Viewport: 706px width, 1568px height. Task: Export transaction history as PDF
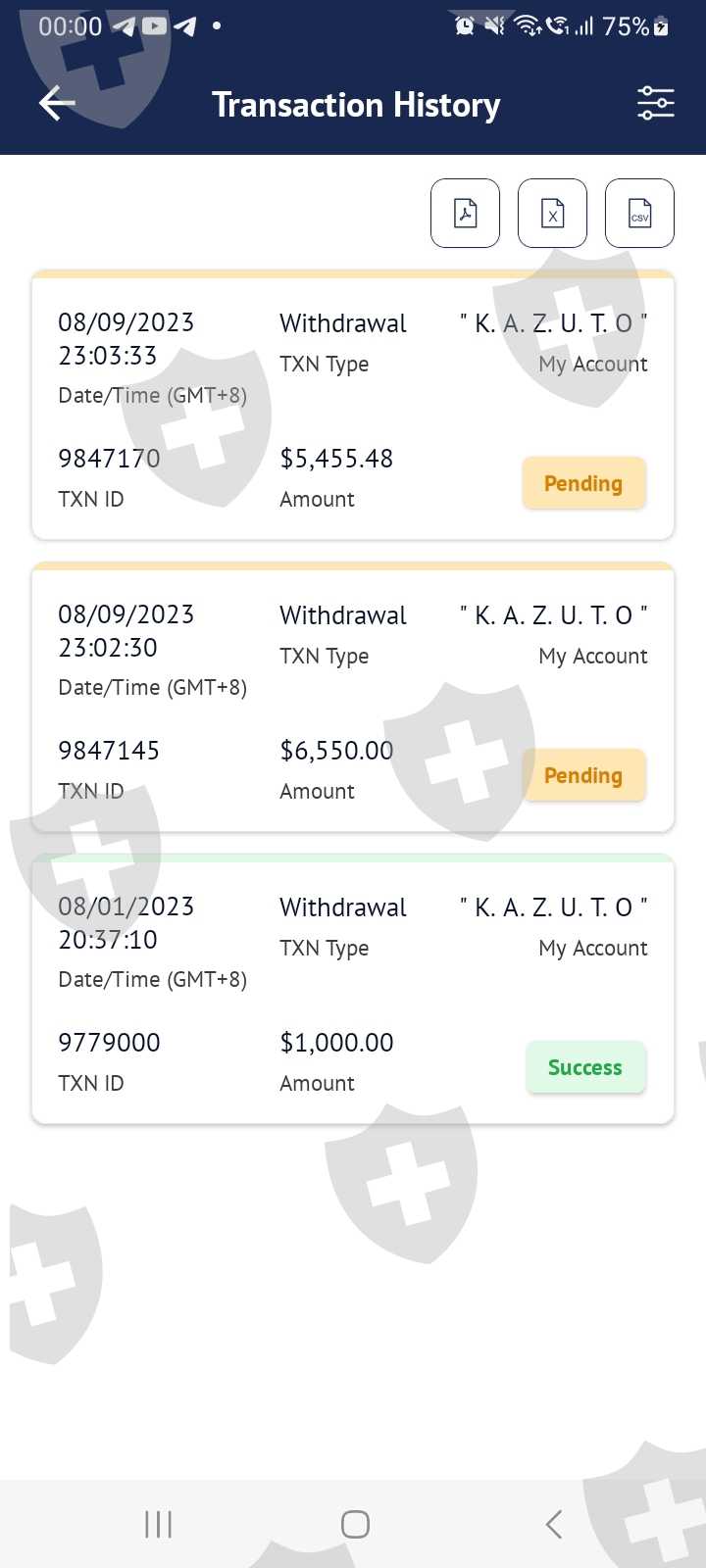pos(465,213)
